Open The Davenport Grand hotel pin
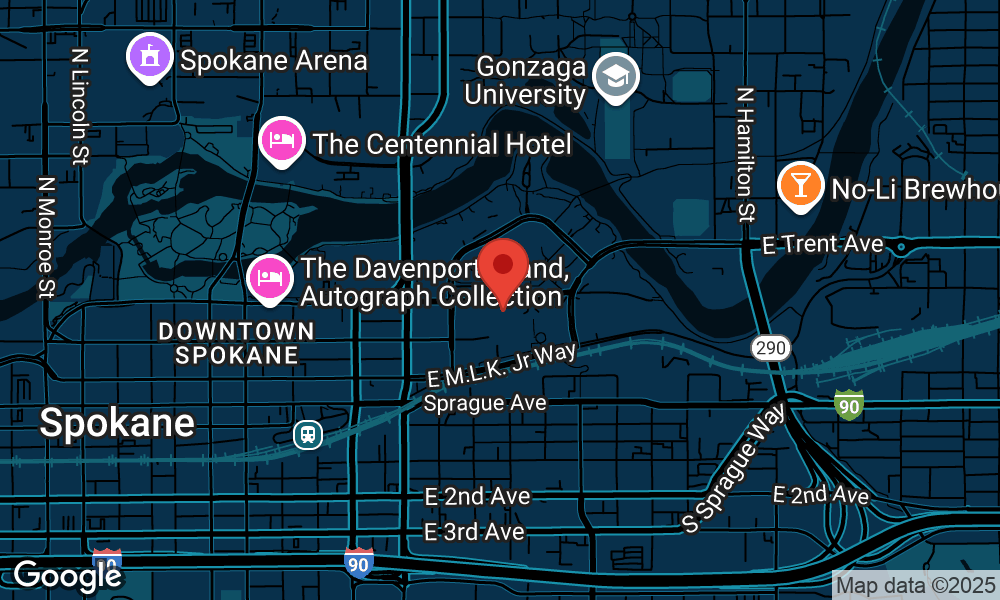This screenshot has width=1000, height=600. tap(270, 279)
